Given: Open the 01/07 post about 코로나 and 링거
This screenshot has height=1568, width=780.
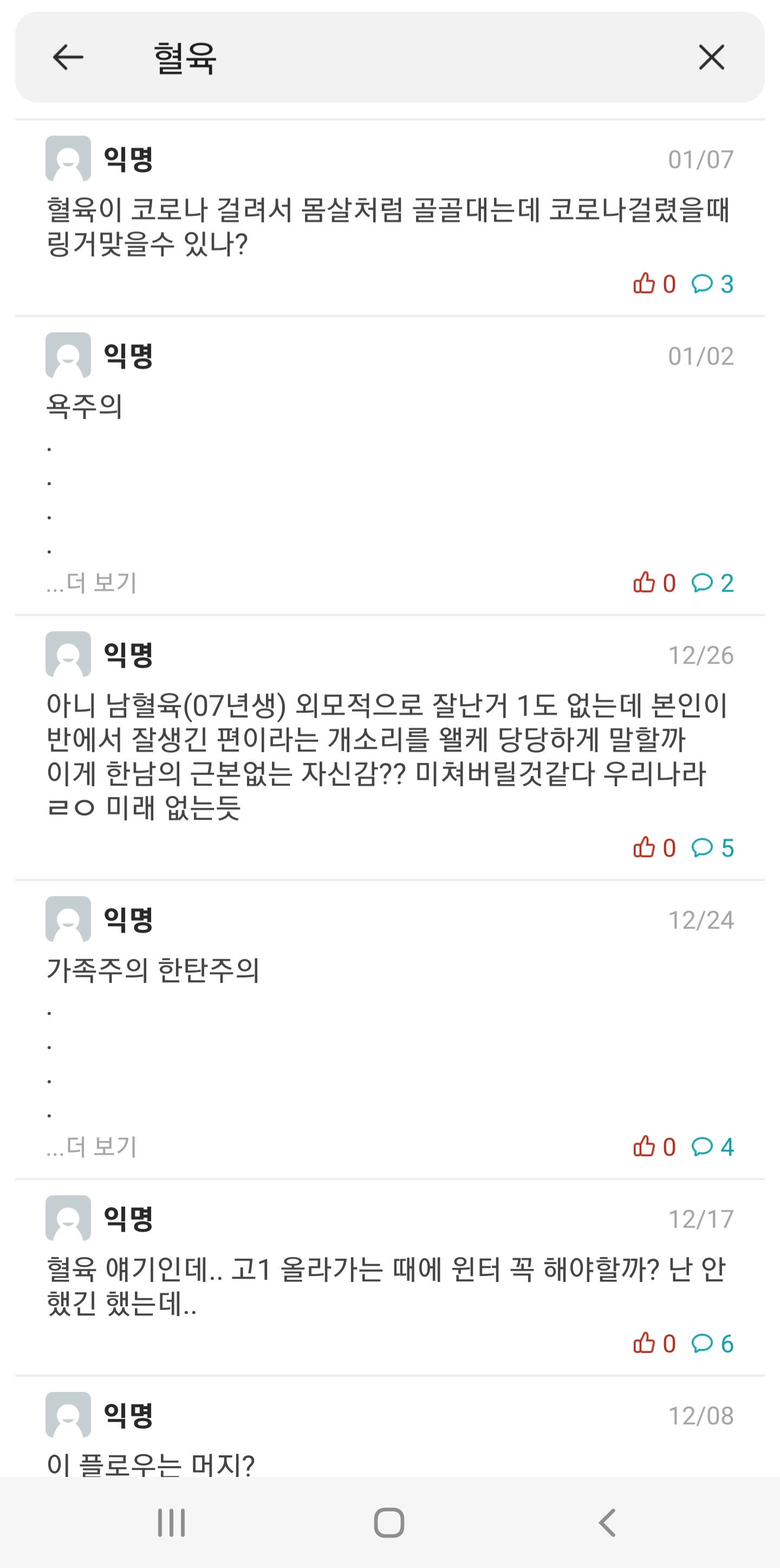Looking at the screenshot, I should tap(388, 226).
